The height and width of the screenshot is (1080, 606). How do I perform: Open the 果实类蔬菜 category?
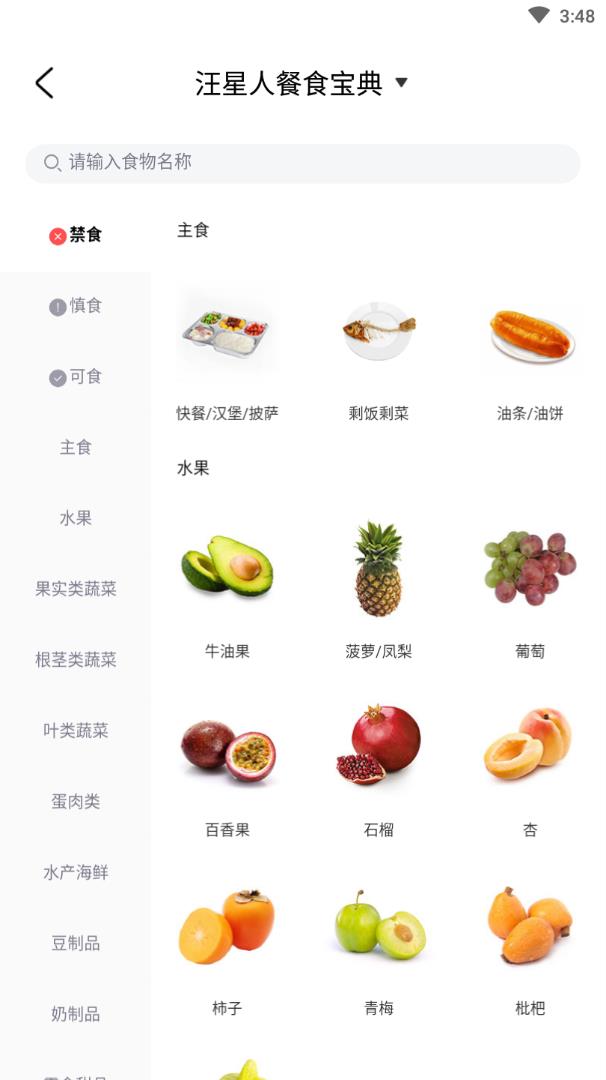(x=76, y=590)
